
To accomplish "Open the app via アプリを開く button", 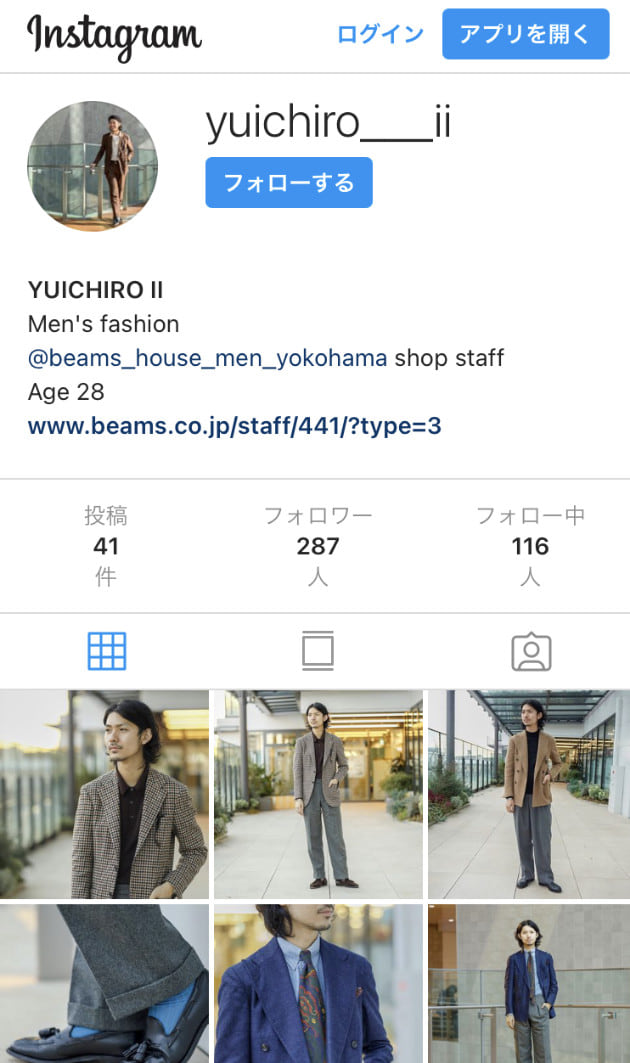I will click(x=525, y=34).
